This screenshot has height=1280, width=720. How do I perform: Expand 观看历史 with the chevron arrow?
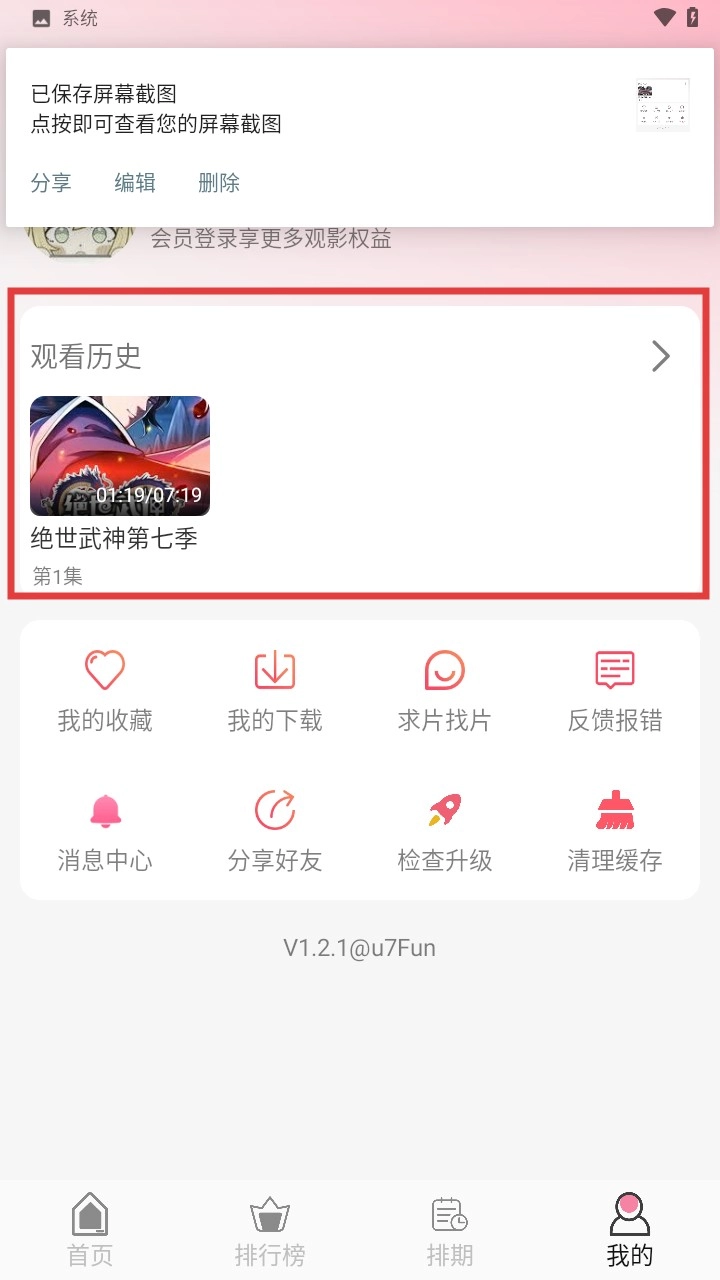(660, 356)
